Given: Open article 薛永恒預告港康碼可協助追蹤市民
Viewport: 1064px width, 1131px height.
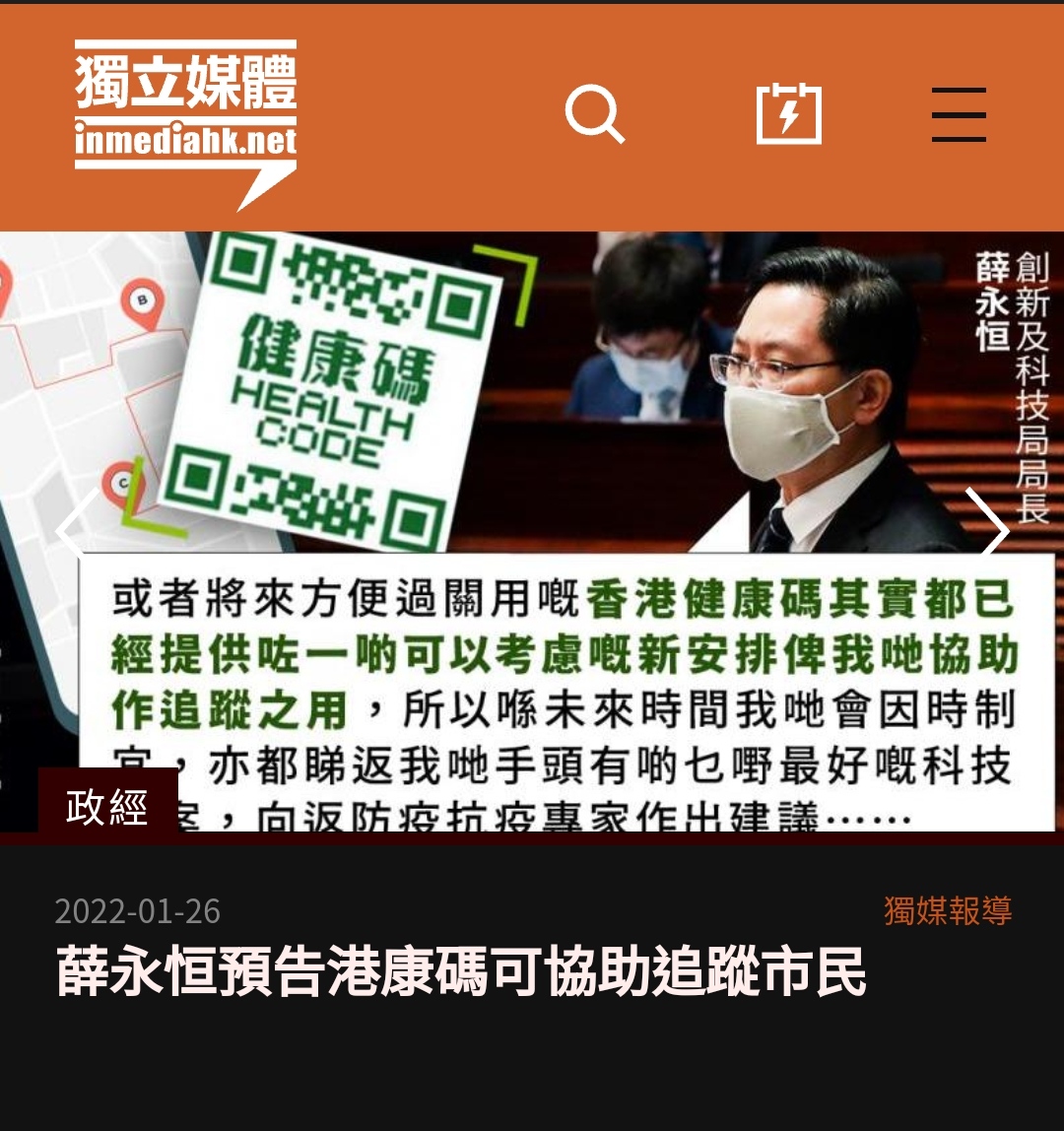Looking at the screenshot, I should coord(460,971).
